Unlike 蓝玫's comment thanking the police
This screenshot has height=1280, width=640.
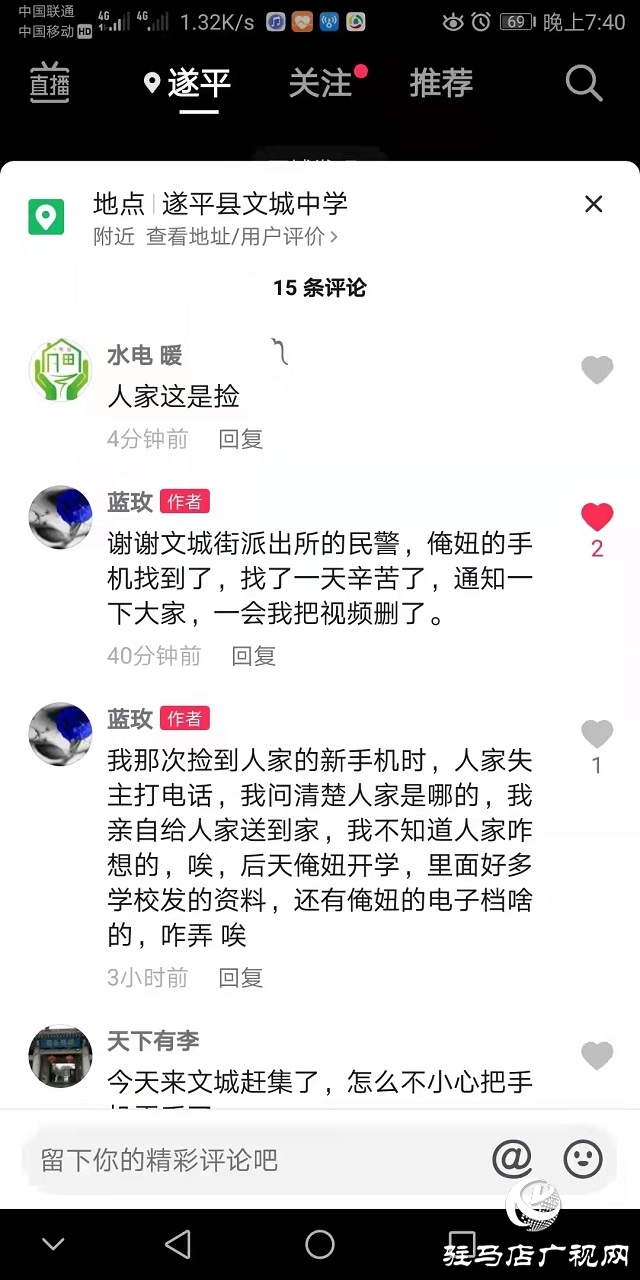(x=597, y=518)
